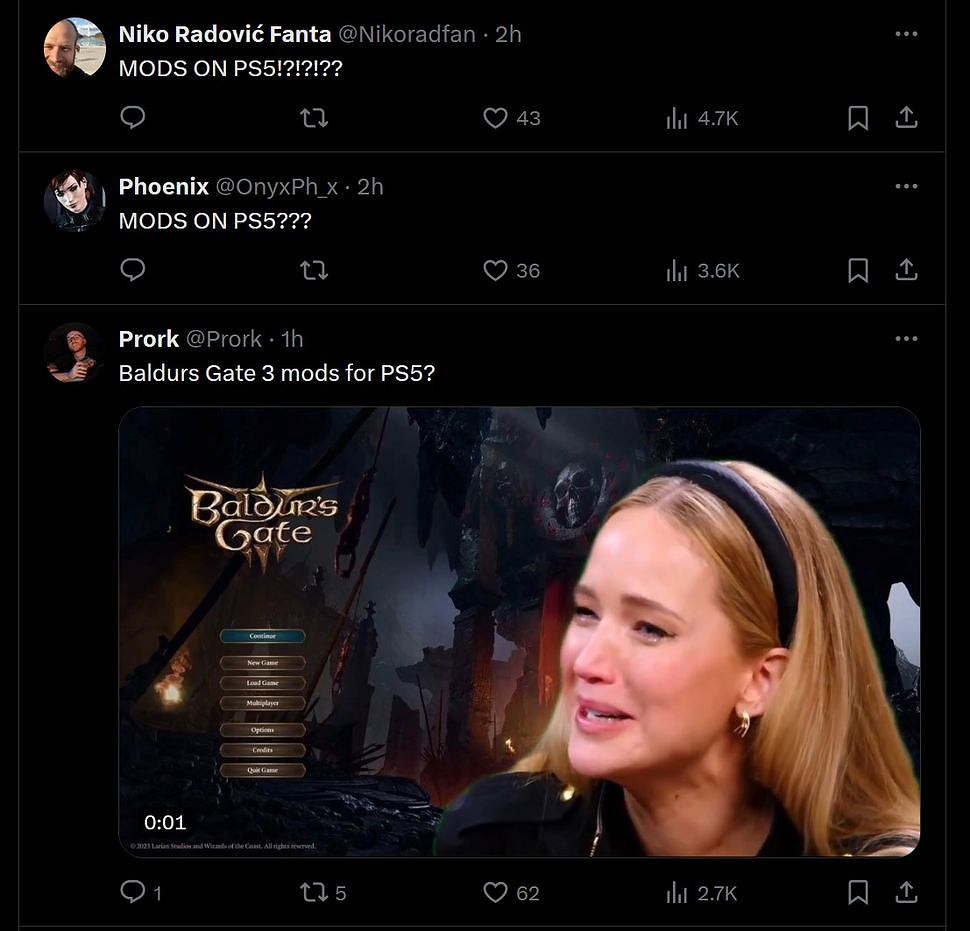The height and width of the screenshot is (931, 970).
Task: Reply to Prork's Baldurs Gate post
Action: tap(133, 892)
